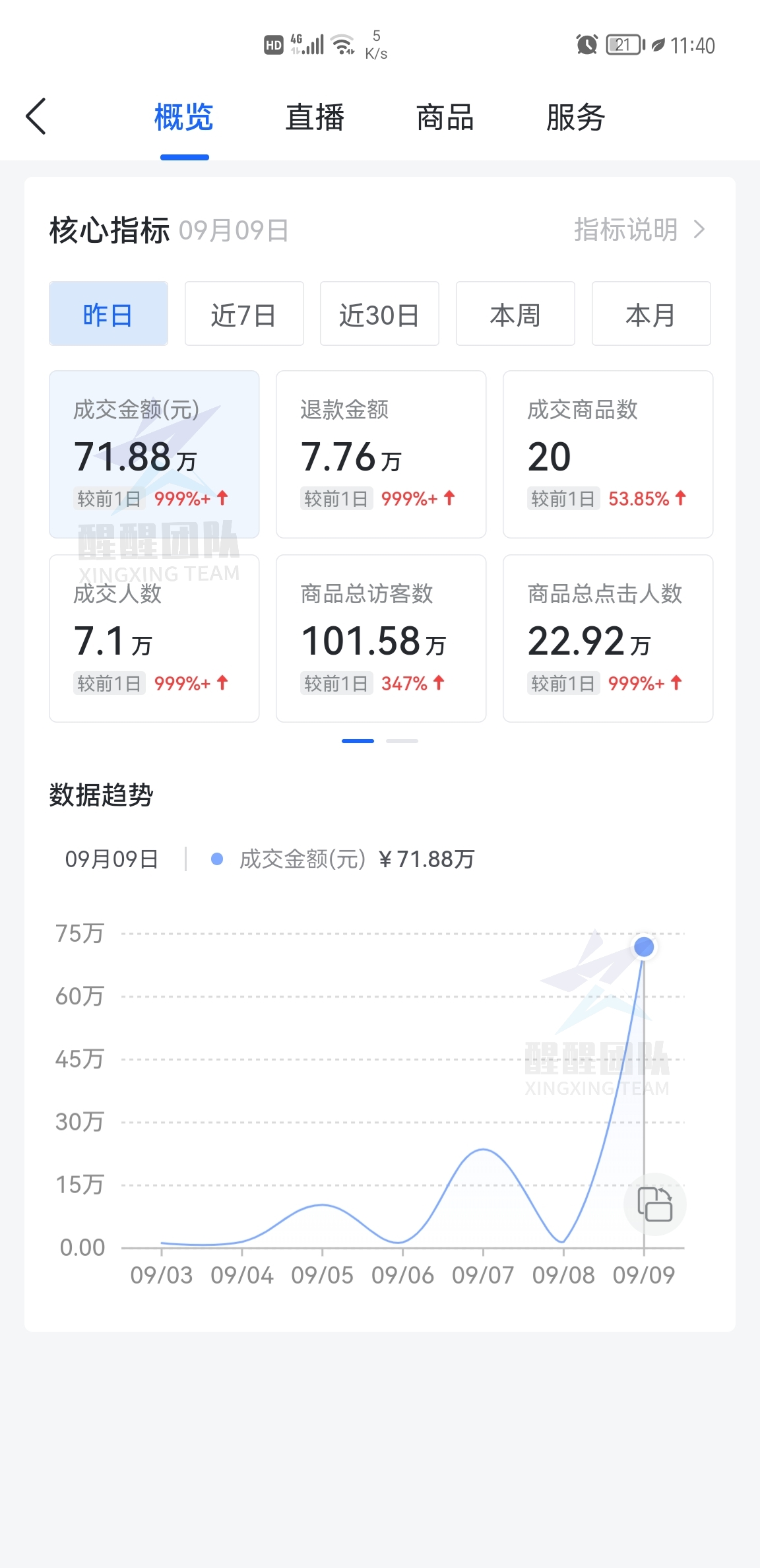This screenshot has height=1568, width=760.
Task: Enable the 本月 time filter
Action: point(650,313)
